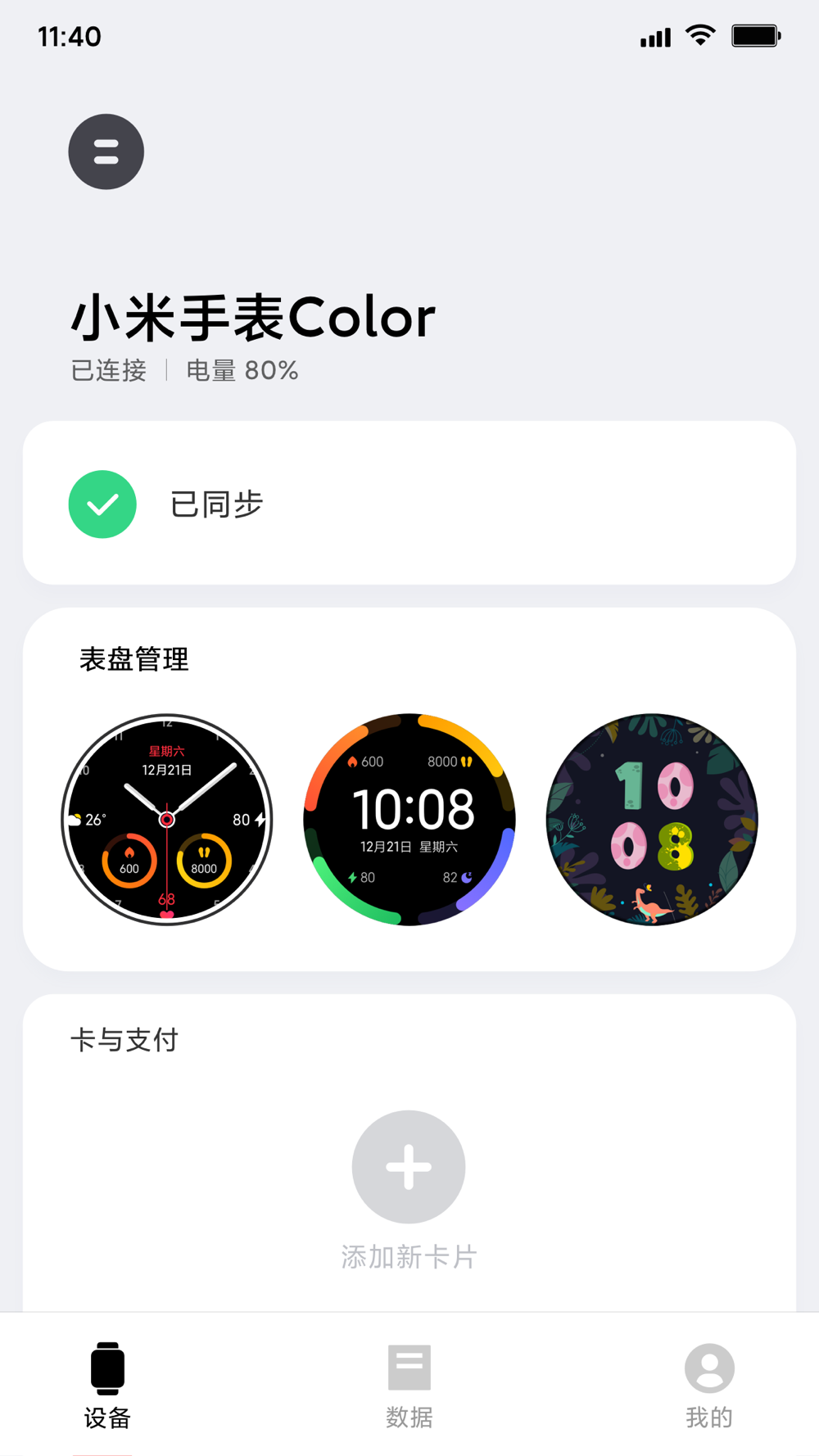
Task: Choose the digital 10:08 colorful ring watch face
Action: tap(409, 819)
